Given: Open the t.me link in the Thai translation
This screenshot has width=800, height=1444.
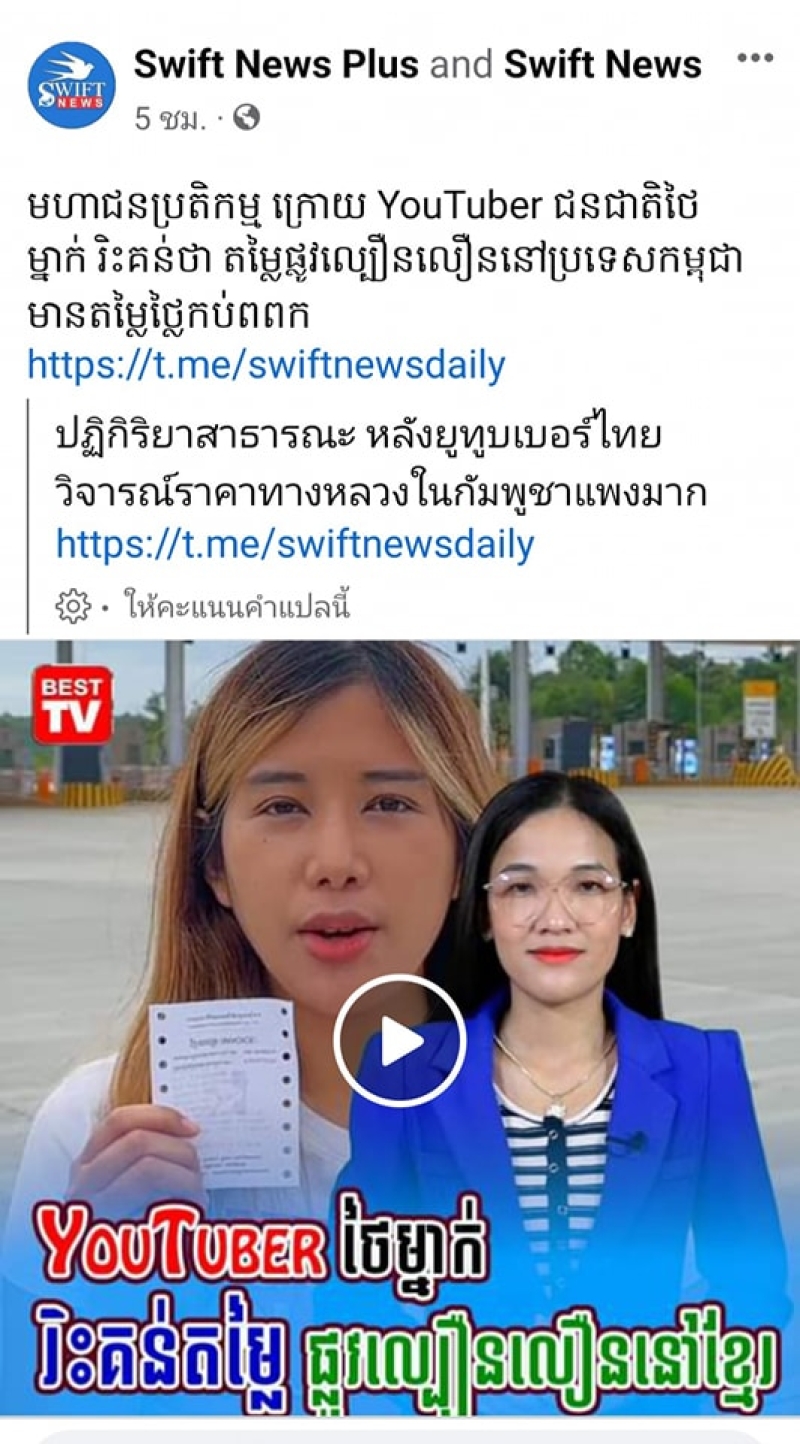Looking at the screenshot, I should (294, 545).
